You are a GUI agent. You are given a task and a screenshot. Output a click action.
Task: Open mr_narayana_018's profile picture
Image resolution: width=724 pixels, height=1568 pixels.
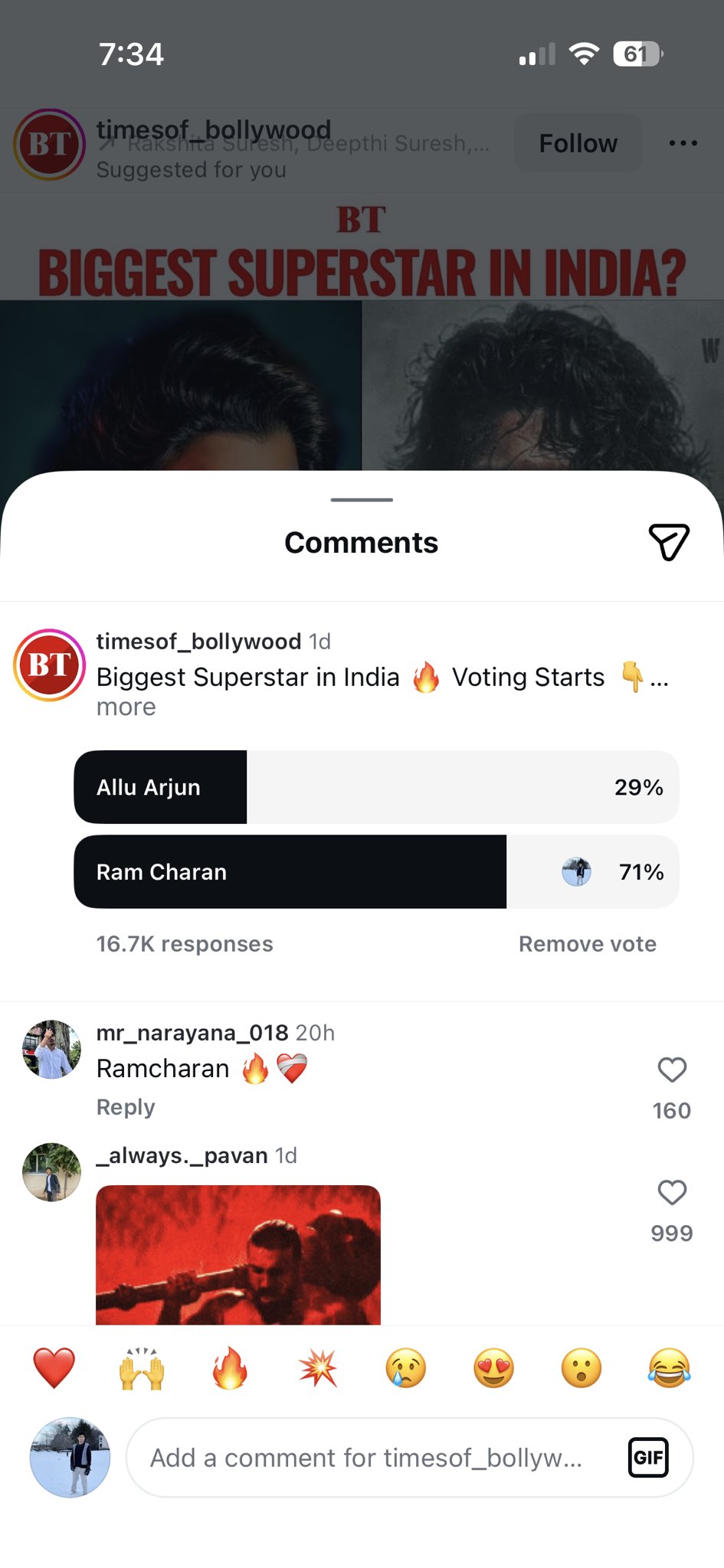point(51,1050)
